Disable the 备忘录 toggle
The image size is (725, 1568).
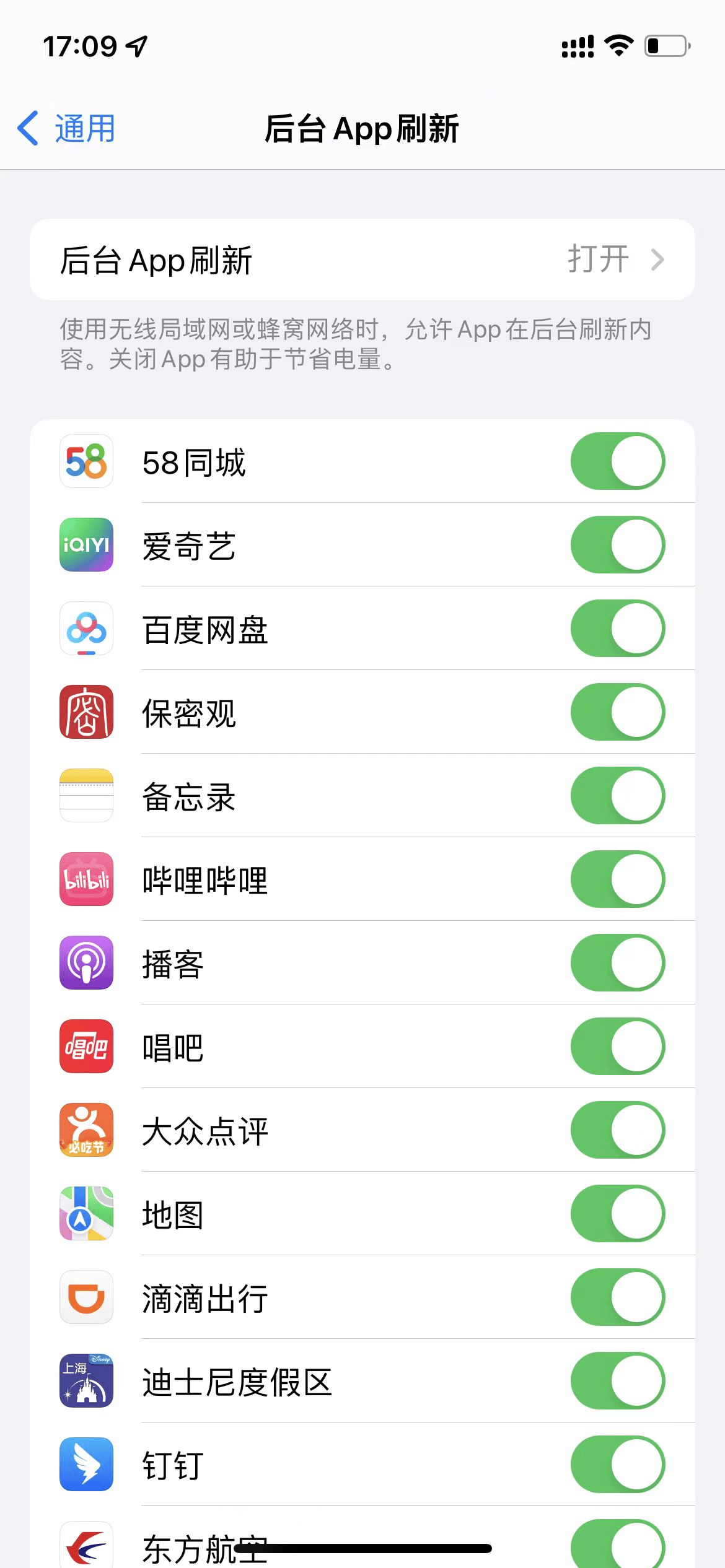[x=617, y=796]
